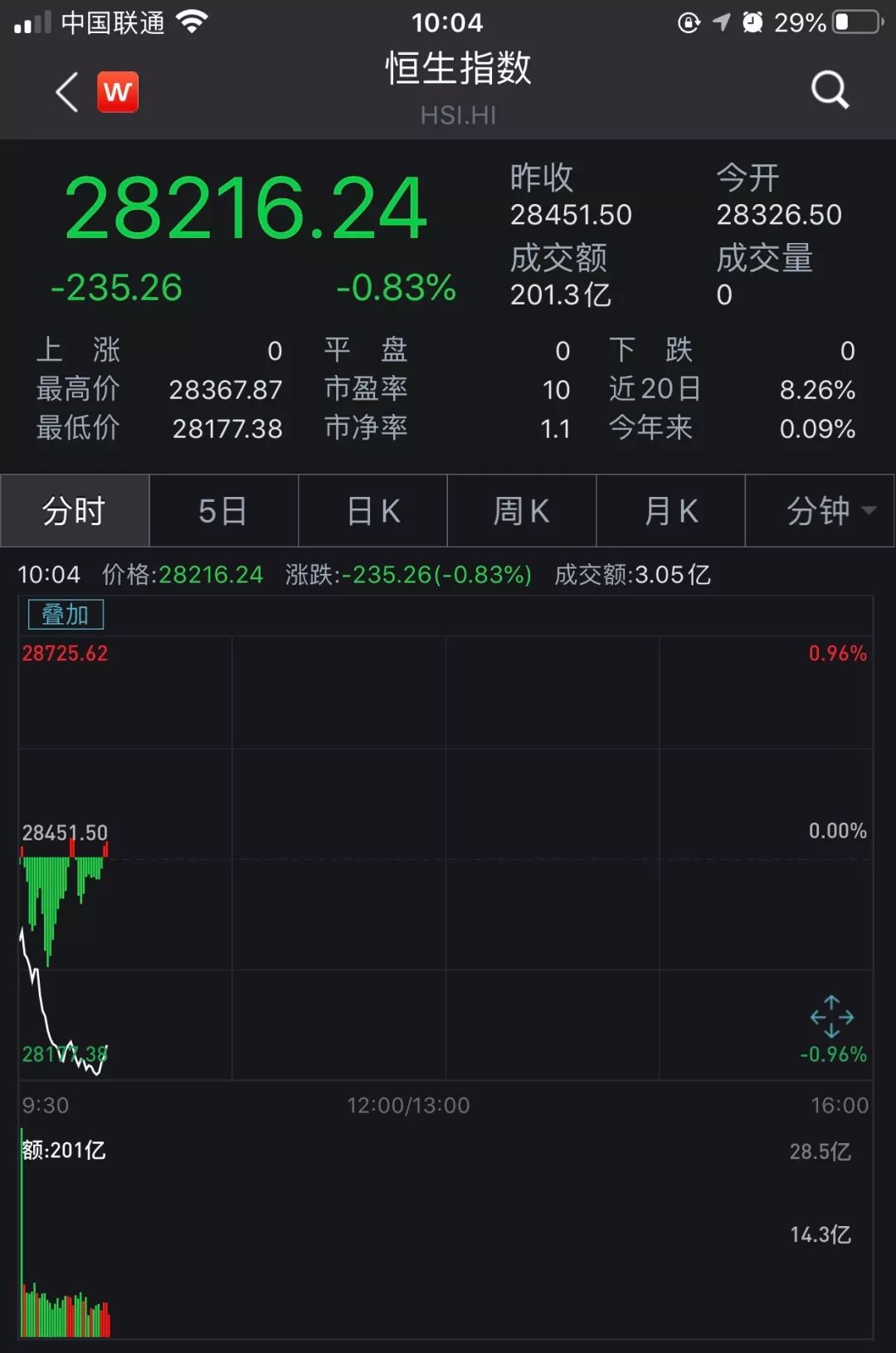896x1353 pixels.
Task: Open the red W home icon
Action: pyautogui.click(x=118, y=91)
